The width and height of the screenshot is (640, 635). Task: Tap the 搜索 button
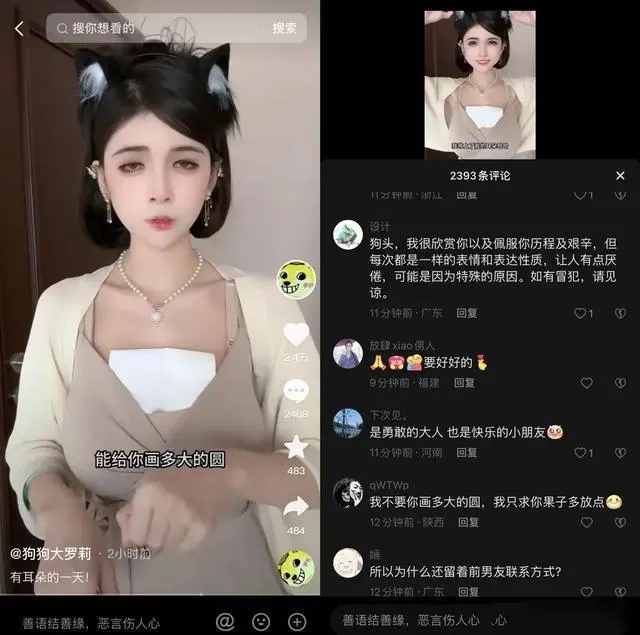(284, 29)
